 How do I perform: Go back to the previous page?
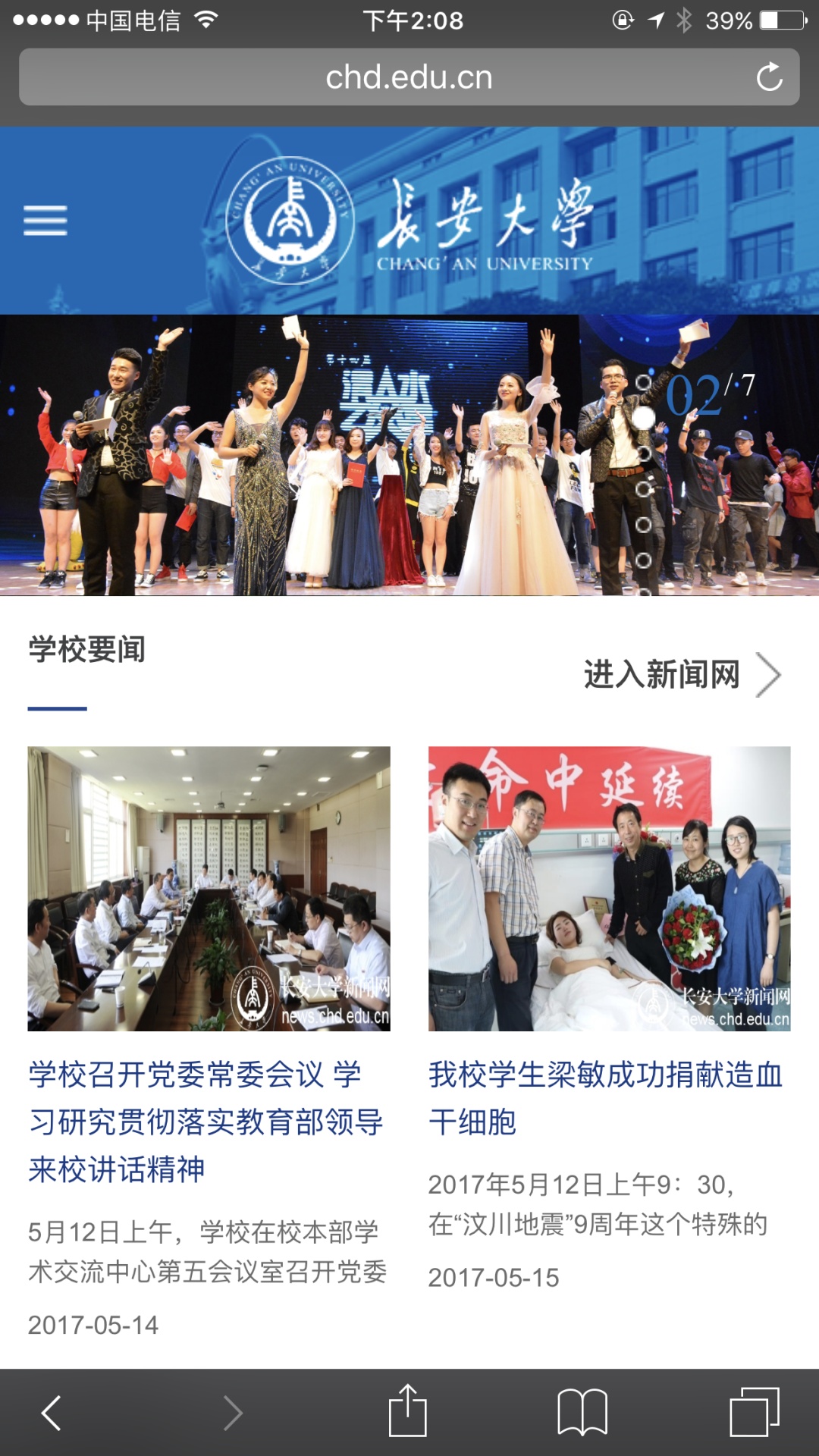point(52,1413)
